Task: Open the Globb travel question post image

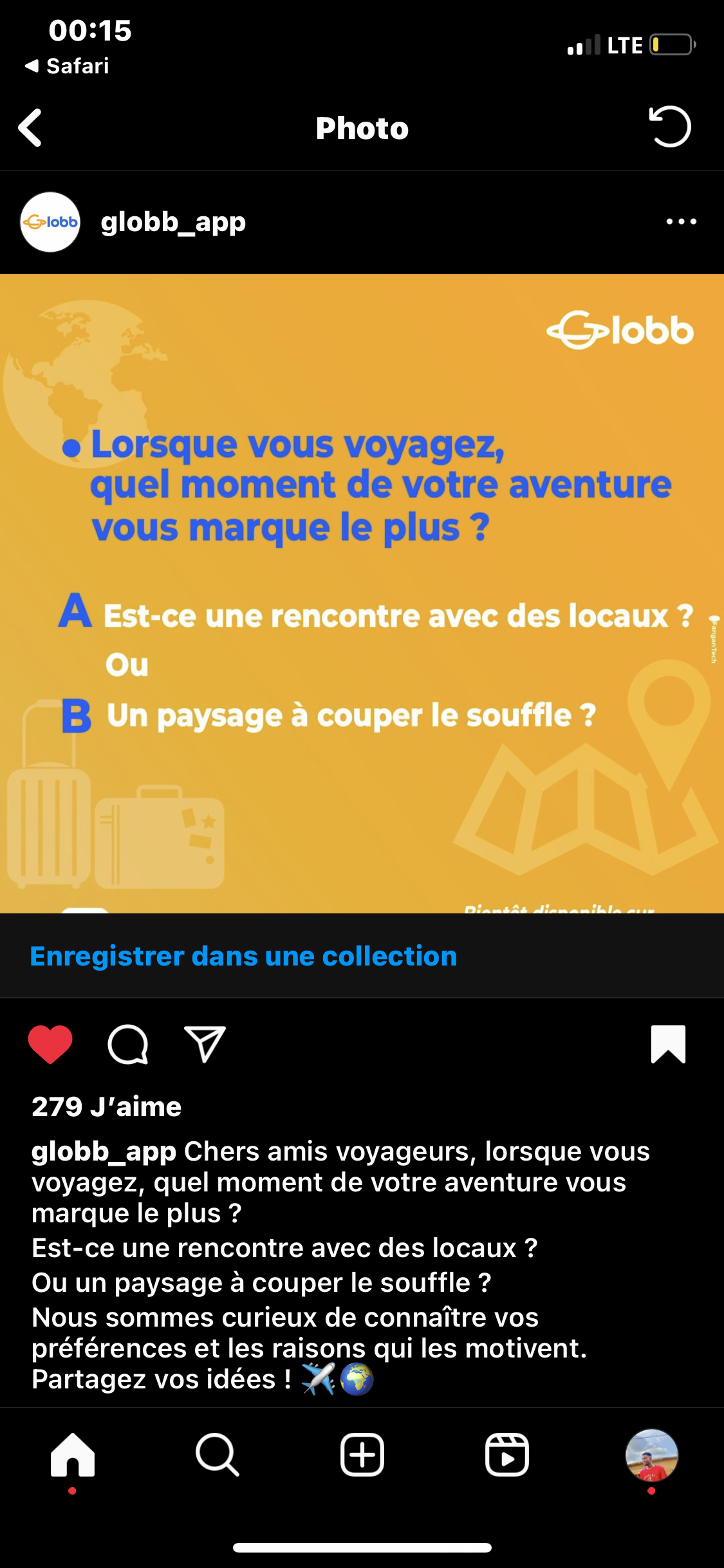Action: click(362, 592)
